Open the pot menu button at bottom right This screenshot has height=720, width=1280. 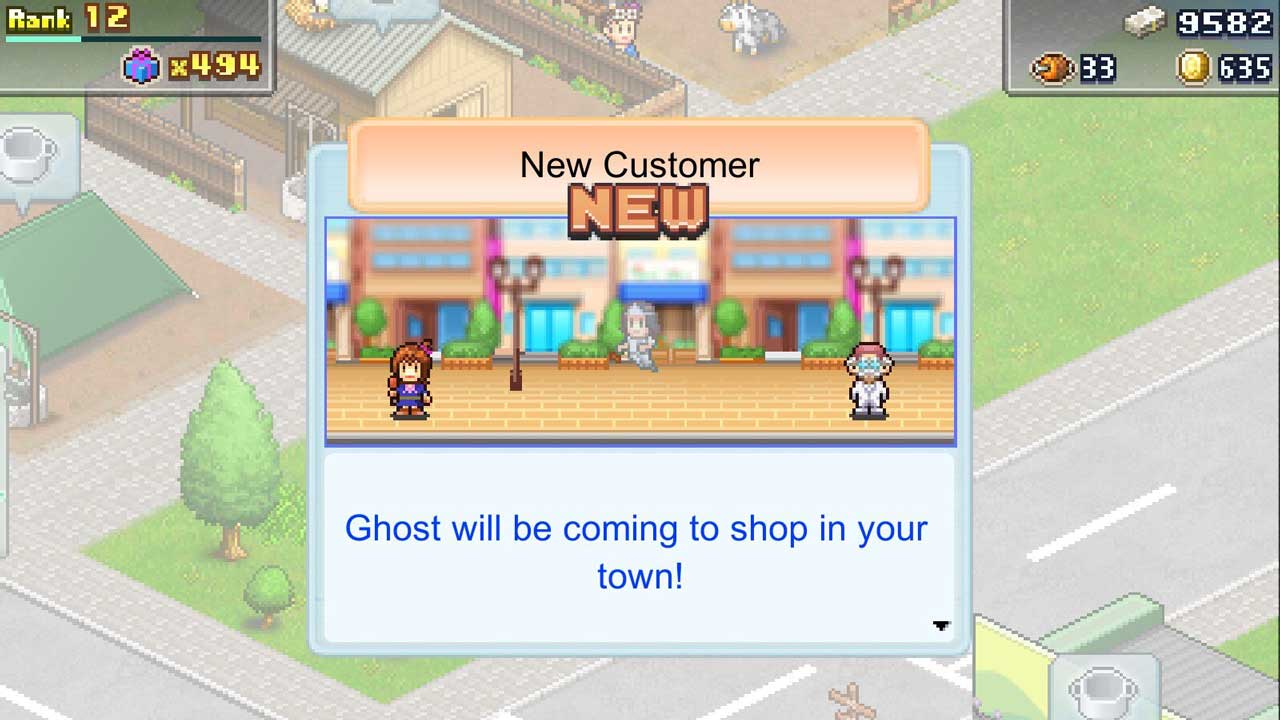tap(1104, 690)
